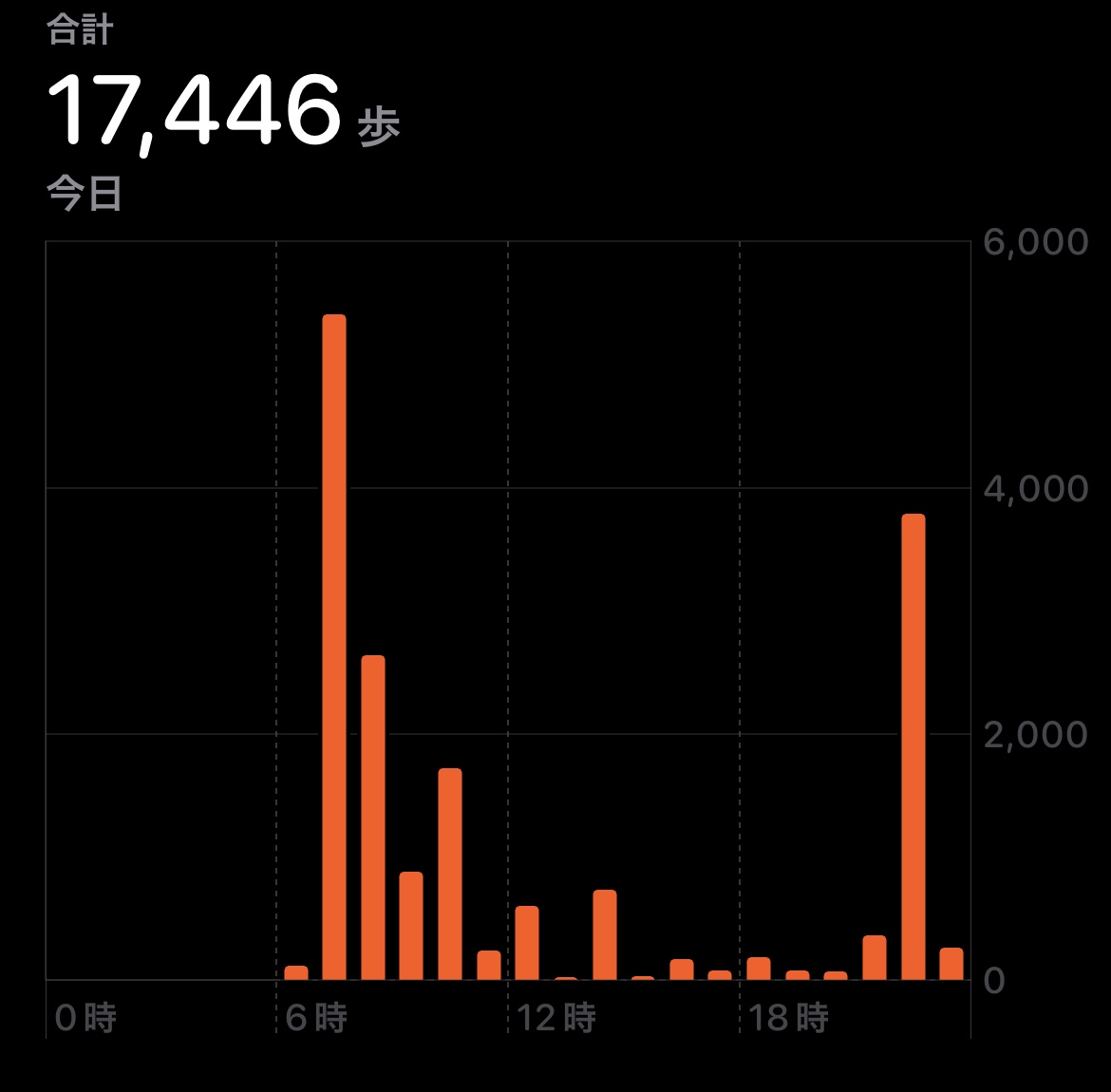
Task: Select the tallest bar just after 6時
Action: [x=334, y=646]
